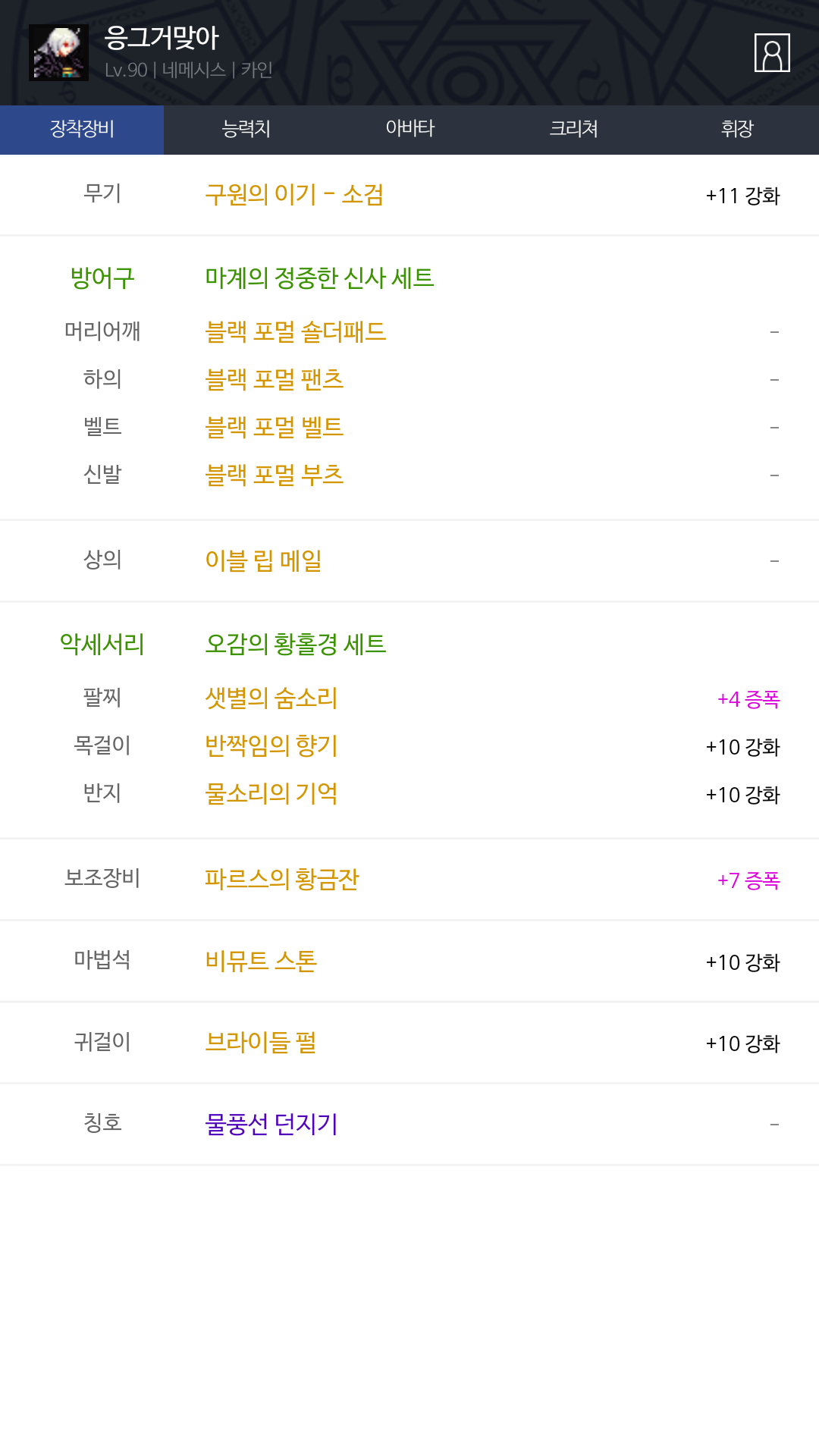819x1456 pixels.
Task: View 블랙 포멀 부츠 details
Action: tap(275, 475)
